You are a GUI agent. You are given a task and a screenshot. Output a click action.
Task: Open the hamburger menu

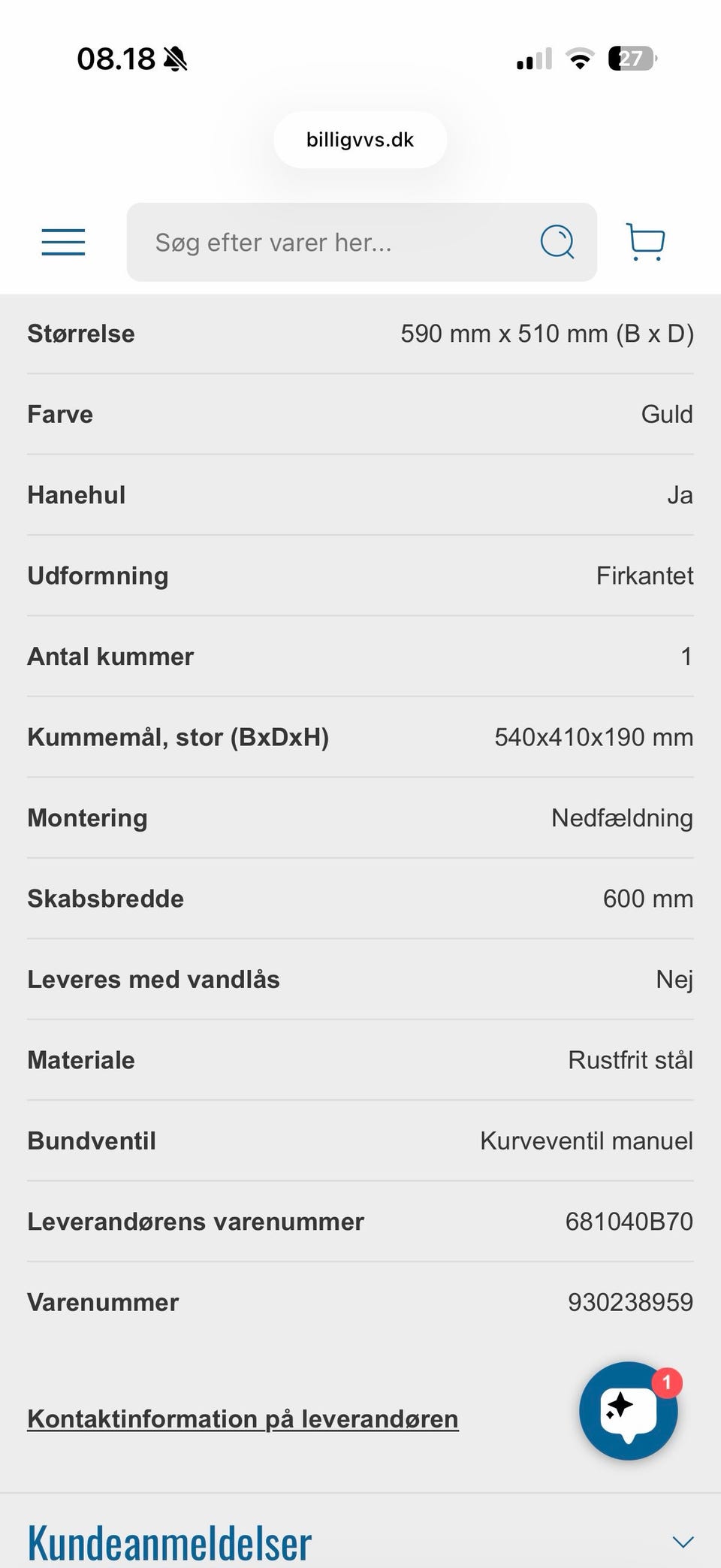coord(63,242)
